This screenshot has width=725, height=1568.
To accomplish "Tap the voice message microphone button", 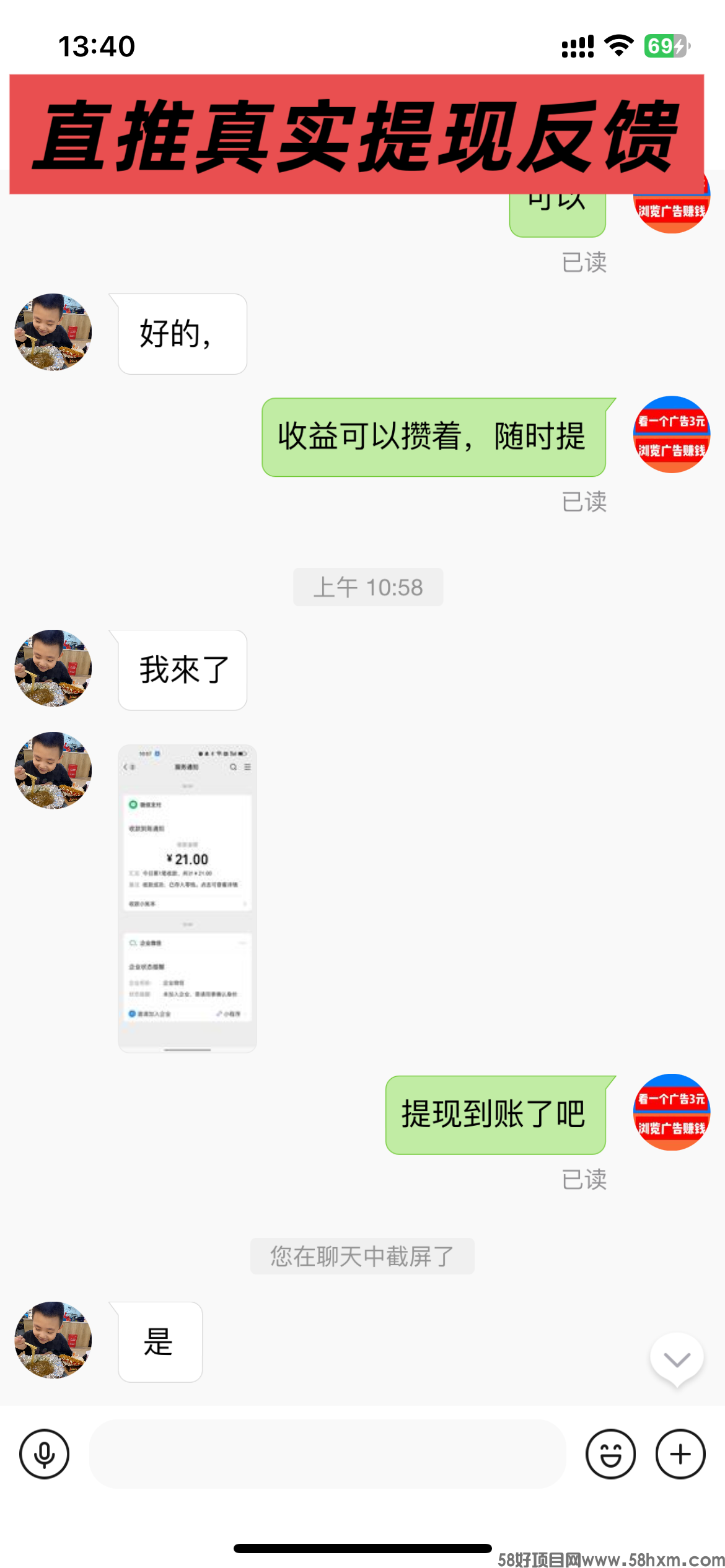I will click(x=44, y=1453).
